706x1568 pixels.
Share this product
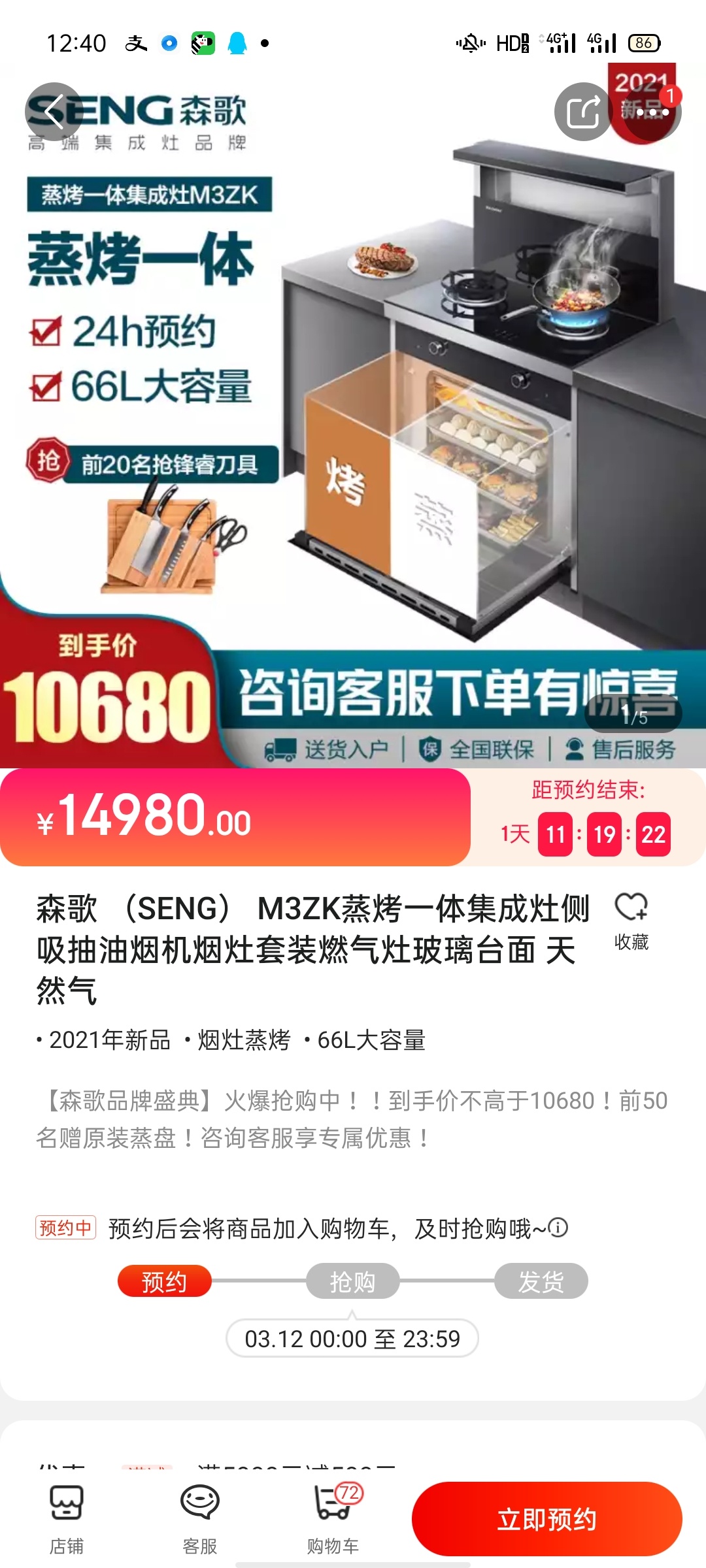(x=583, y=112)
